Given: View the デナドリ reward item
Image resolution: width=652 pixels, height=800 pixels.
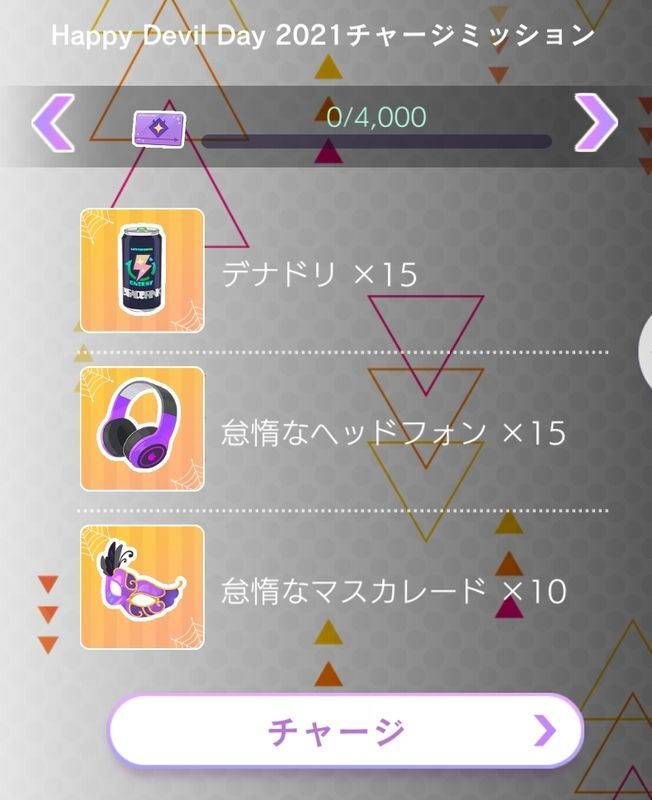Looking at the screenshot, I should pyautogui.click(x=142, y=270).
